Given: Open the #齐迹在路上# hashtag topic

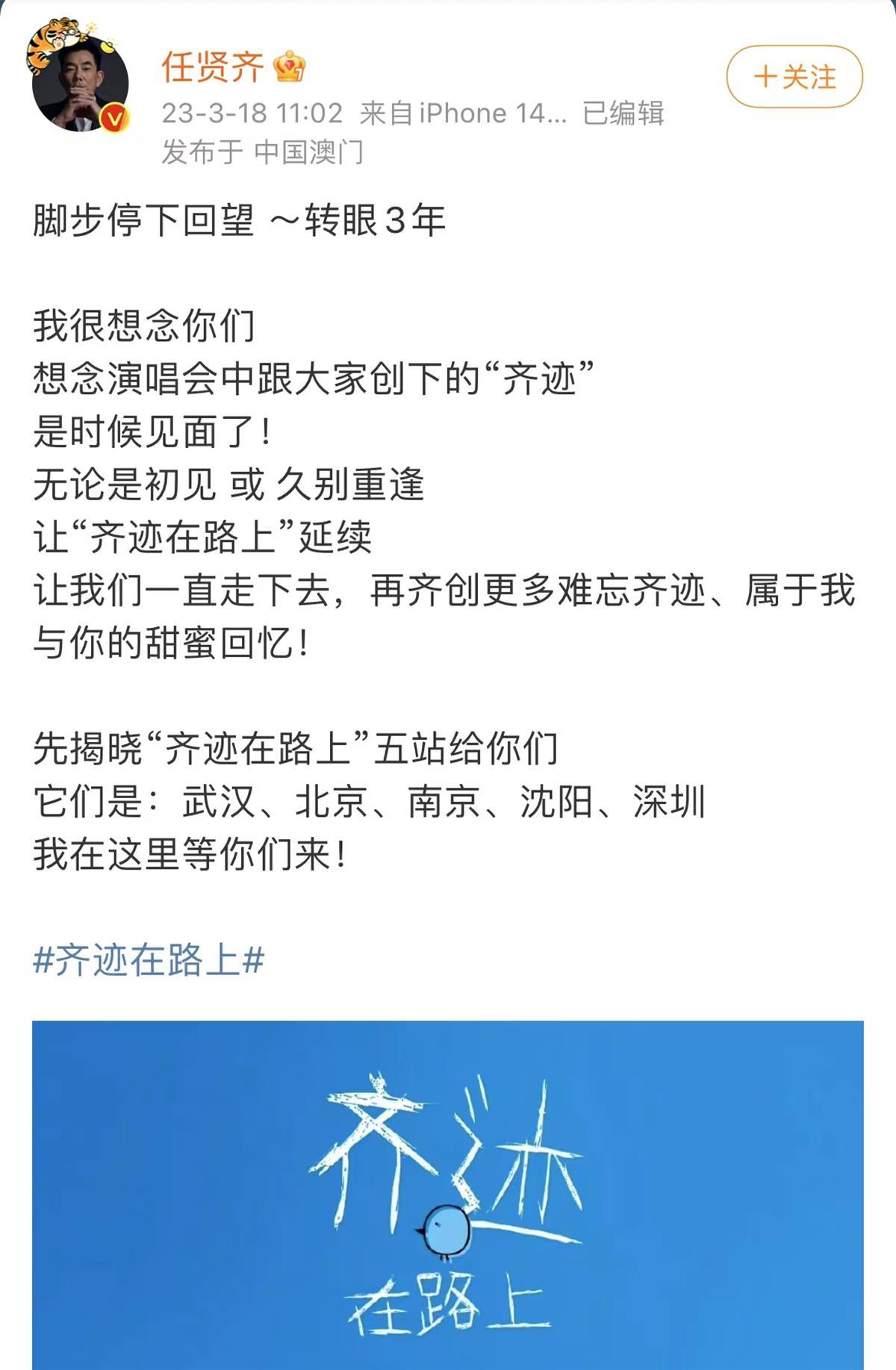Looking at the screenshot, I should click(149, 959).
